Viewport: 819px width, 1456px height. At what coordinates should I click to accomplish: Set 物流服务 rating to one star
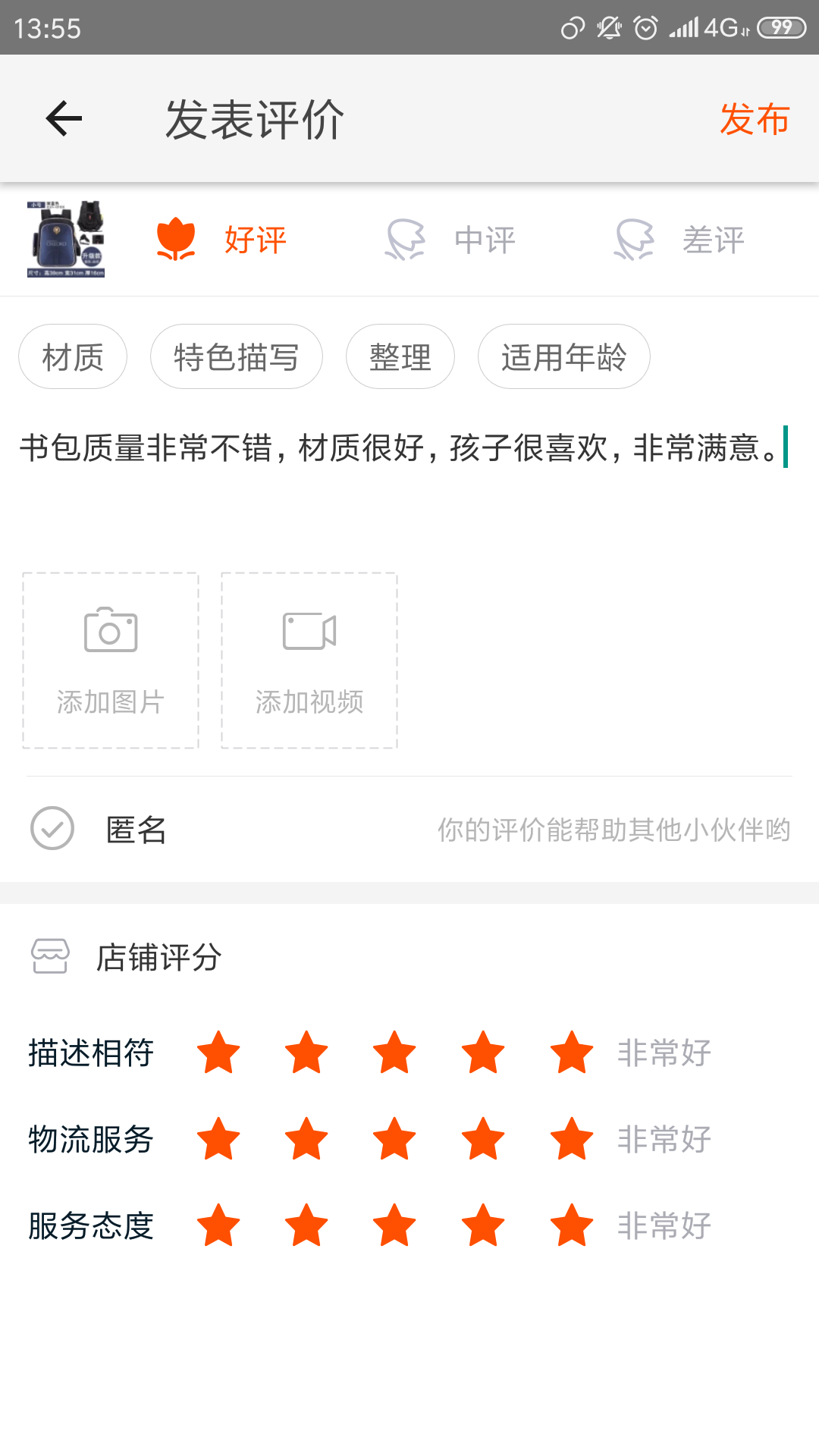click(218, 1139)
